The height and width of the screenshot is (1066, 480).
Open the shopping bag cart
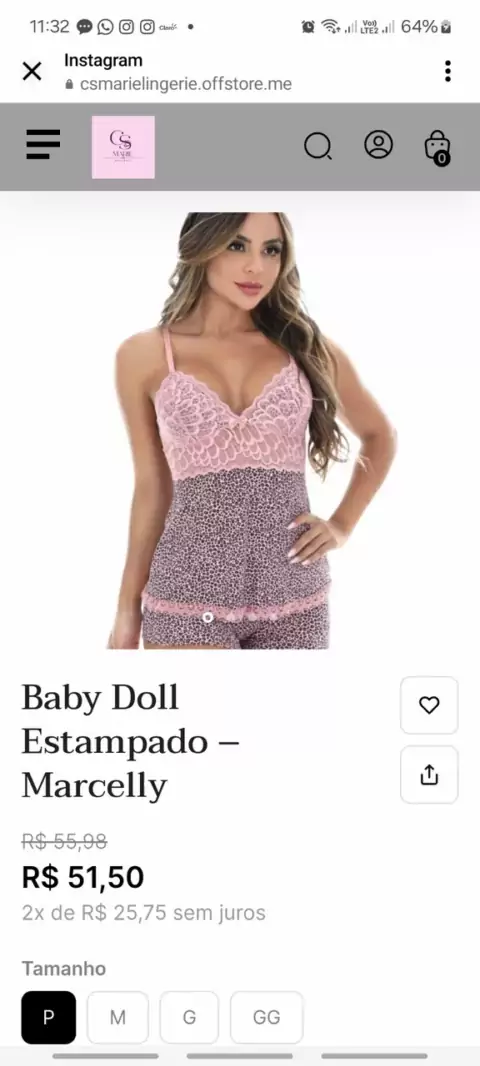tap(436, 147)
